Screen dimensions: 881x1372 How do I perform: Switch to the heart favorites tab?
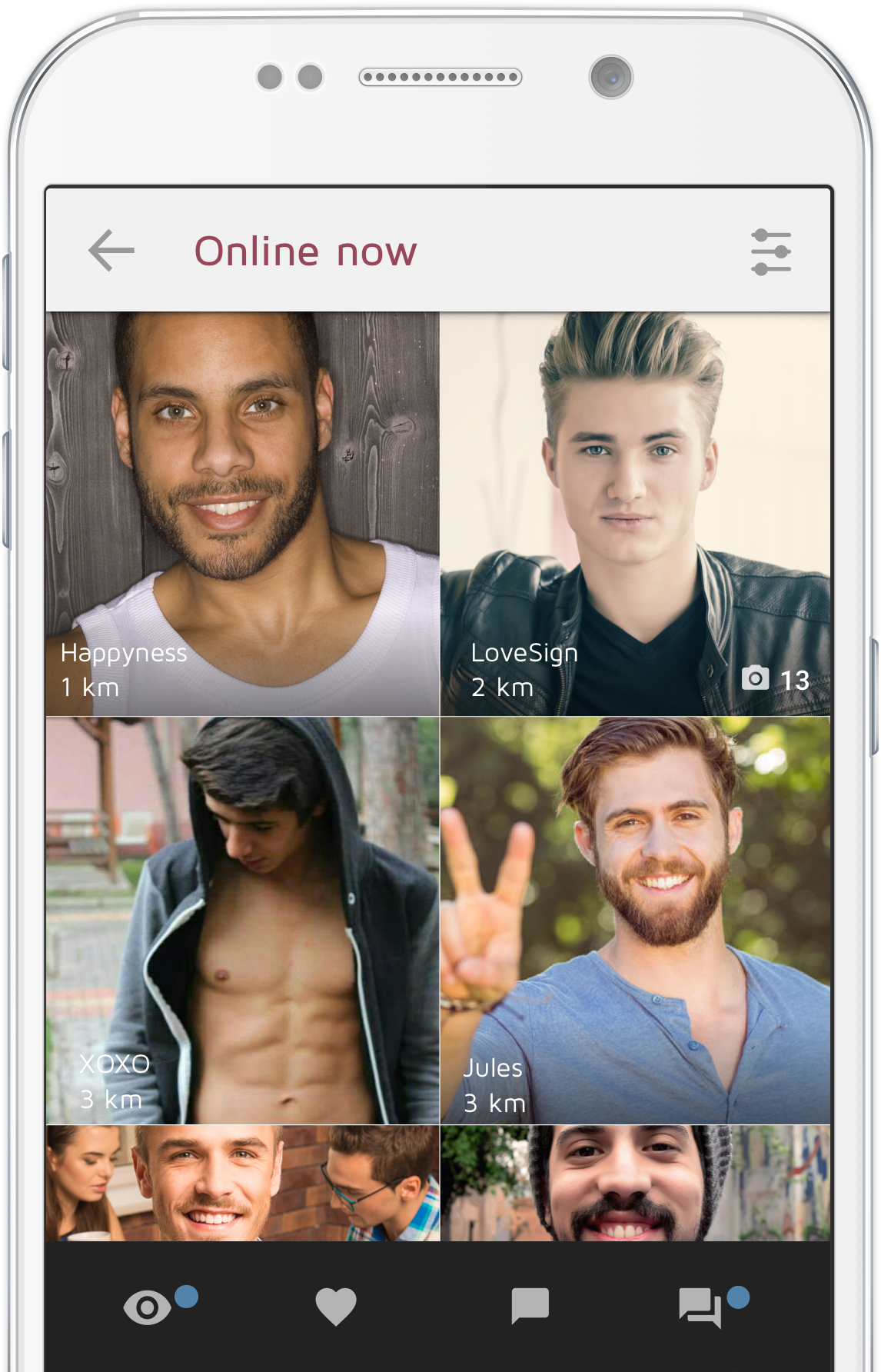[336, 1307]
